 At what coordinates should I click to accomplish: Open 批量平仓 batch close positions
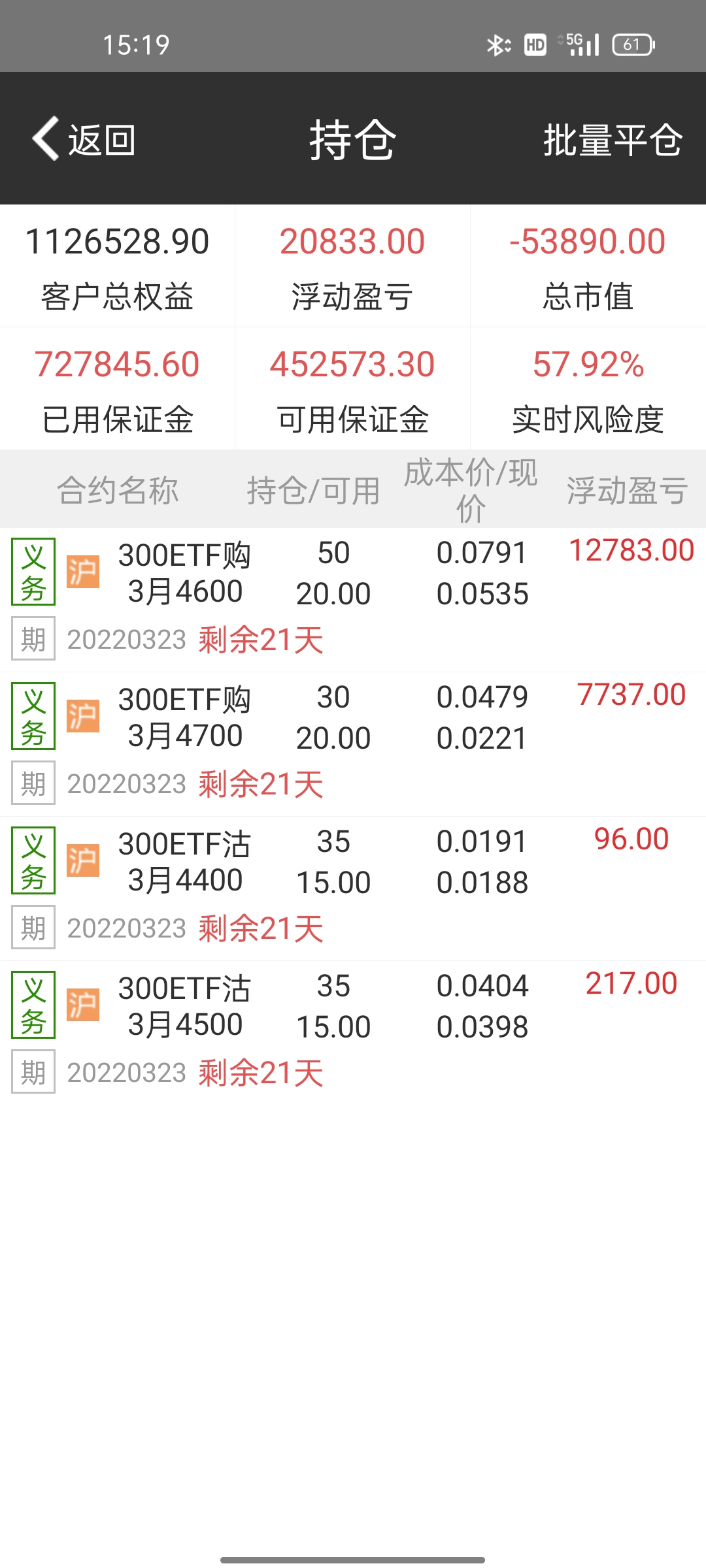click(x=613, y=140)
